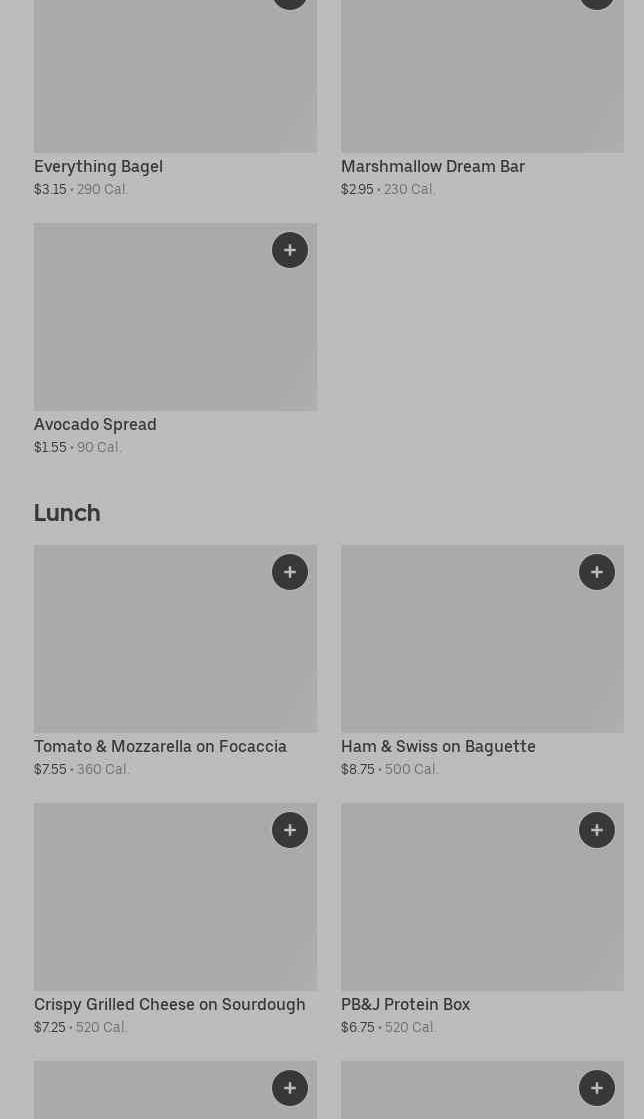Add PB&J Protein Box to cart

click(x=597, y=829)
